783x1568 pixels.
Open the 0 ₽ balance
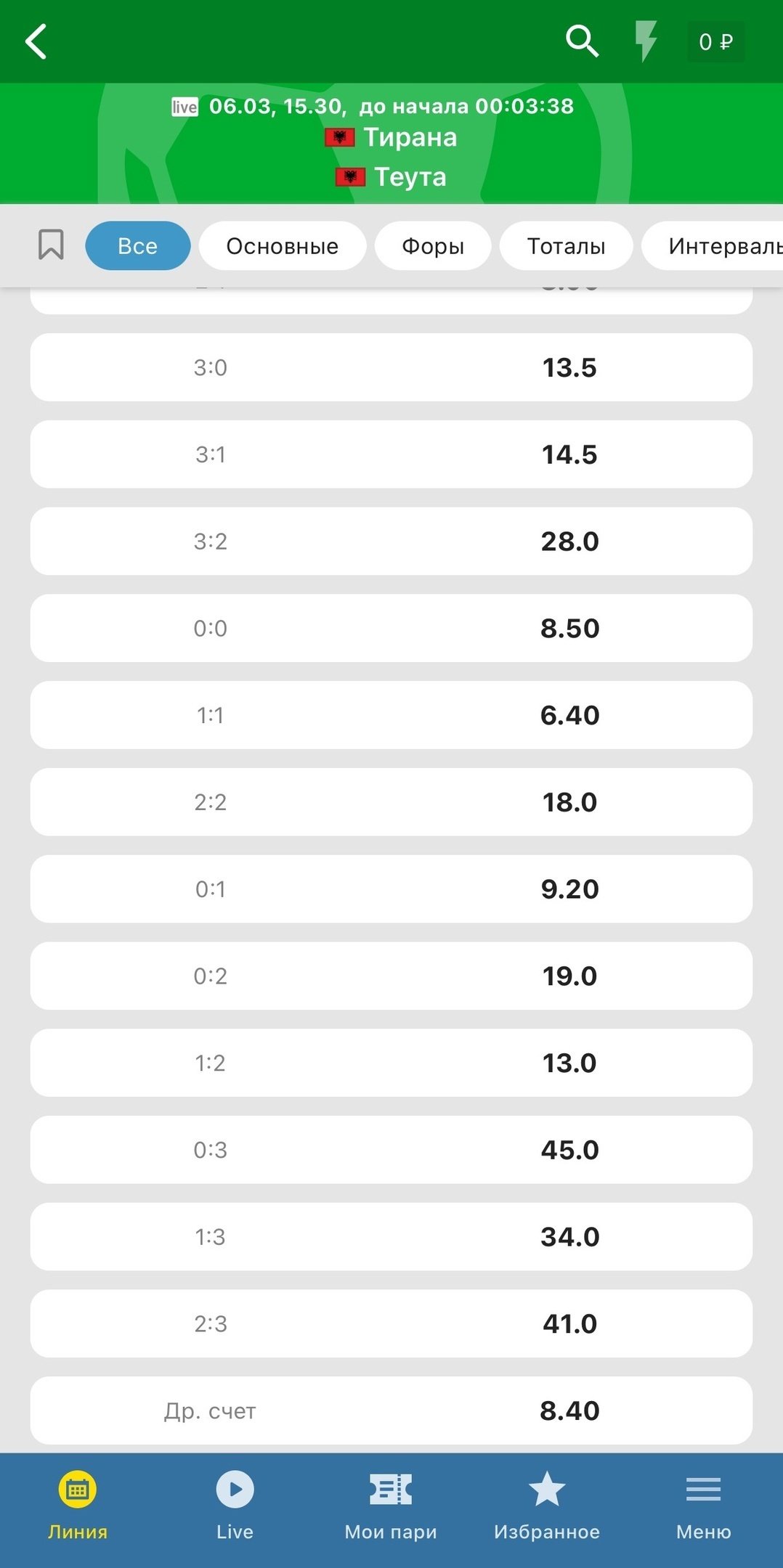point(715,42)
